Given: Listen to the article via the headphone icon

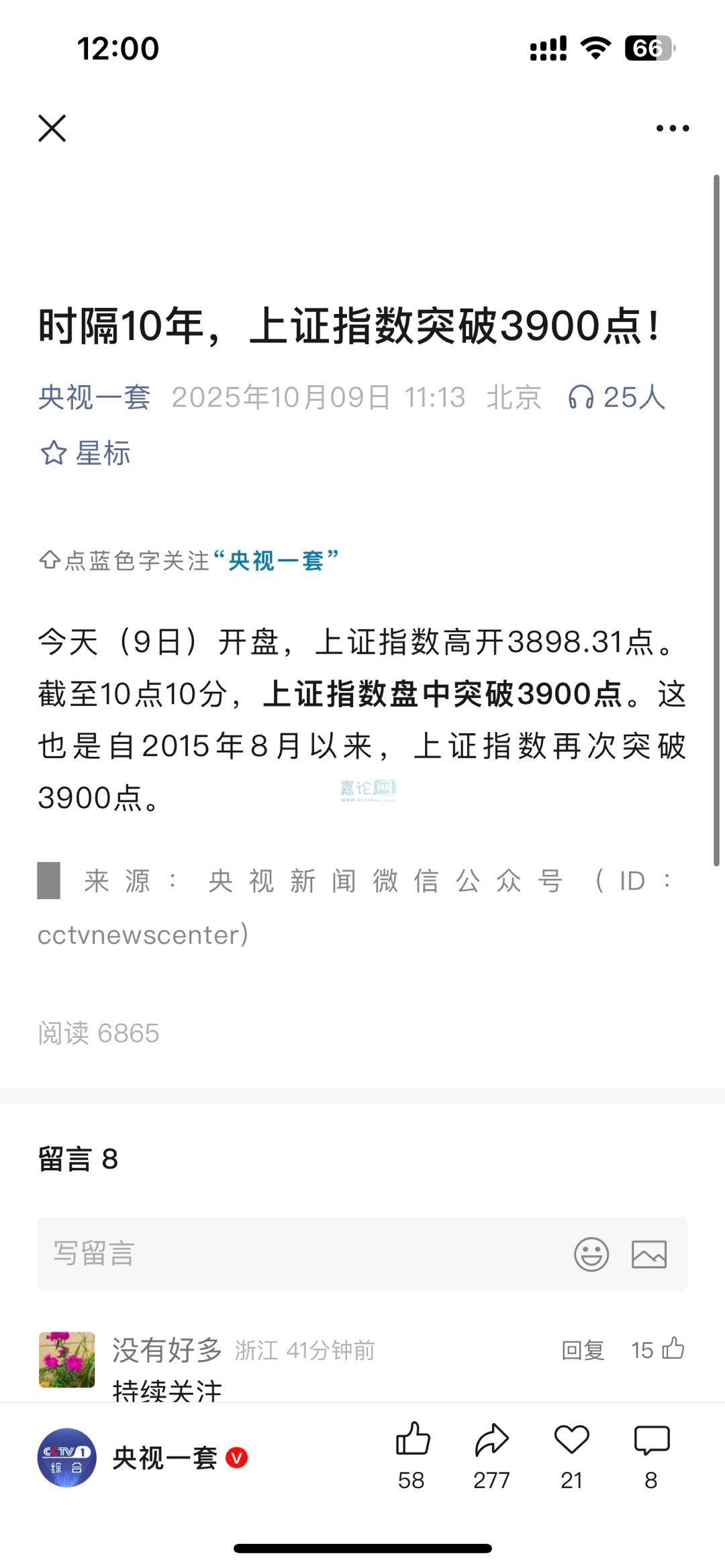Looking at the screenshot, I should pyautogui.click(x=581, y=397).
